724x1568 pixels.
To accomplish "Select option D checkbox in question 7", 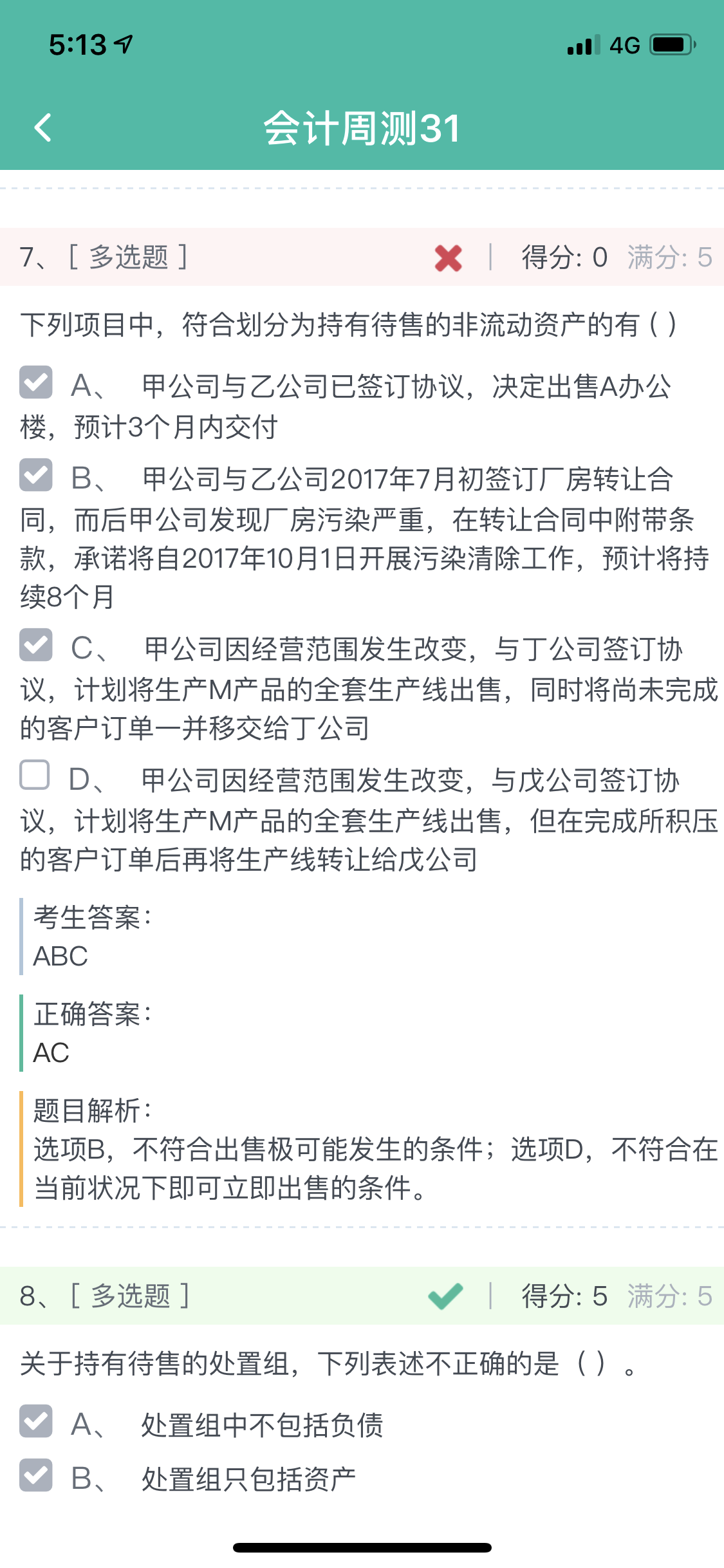I will point(35,775).
